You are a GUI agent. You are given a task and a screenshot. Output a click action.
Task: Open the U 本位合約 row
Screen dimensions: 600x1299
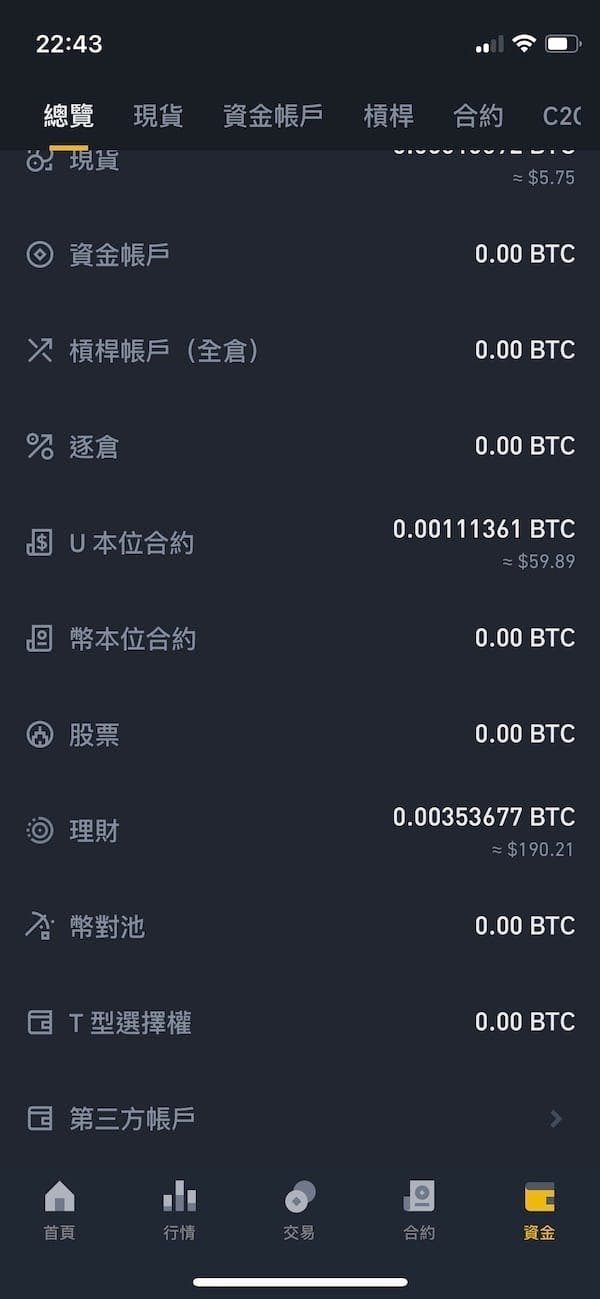300,542
